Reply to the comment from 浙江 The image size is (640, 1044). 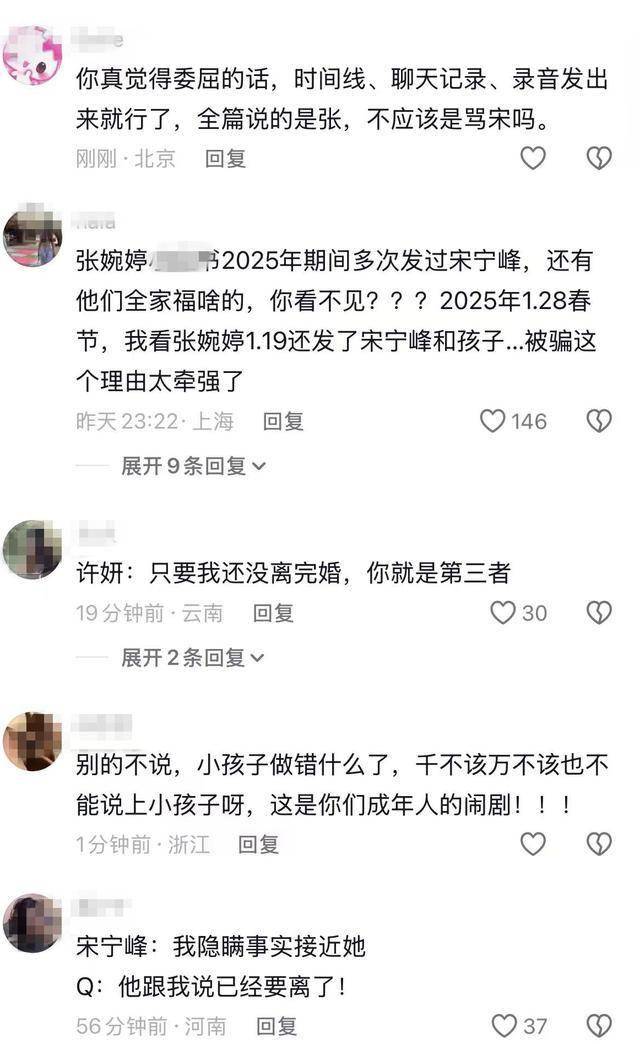[x=258, y=844]
